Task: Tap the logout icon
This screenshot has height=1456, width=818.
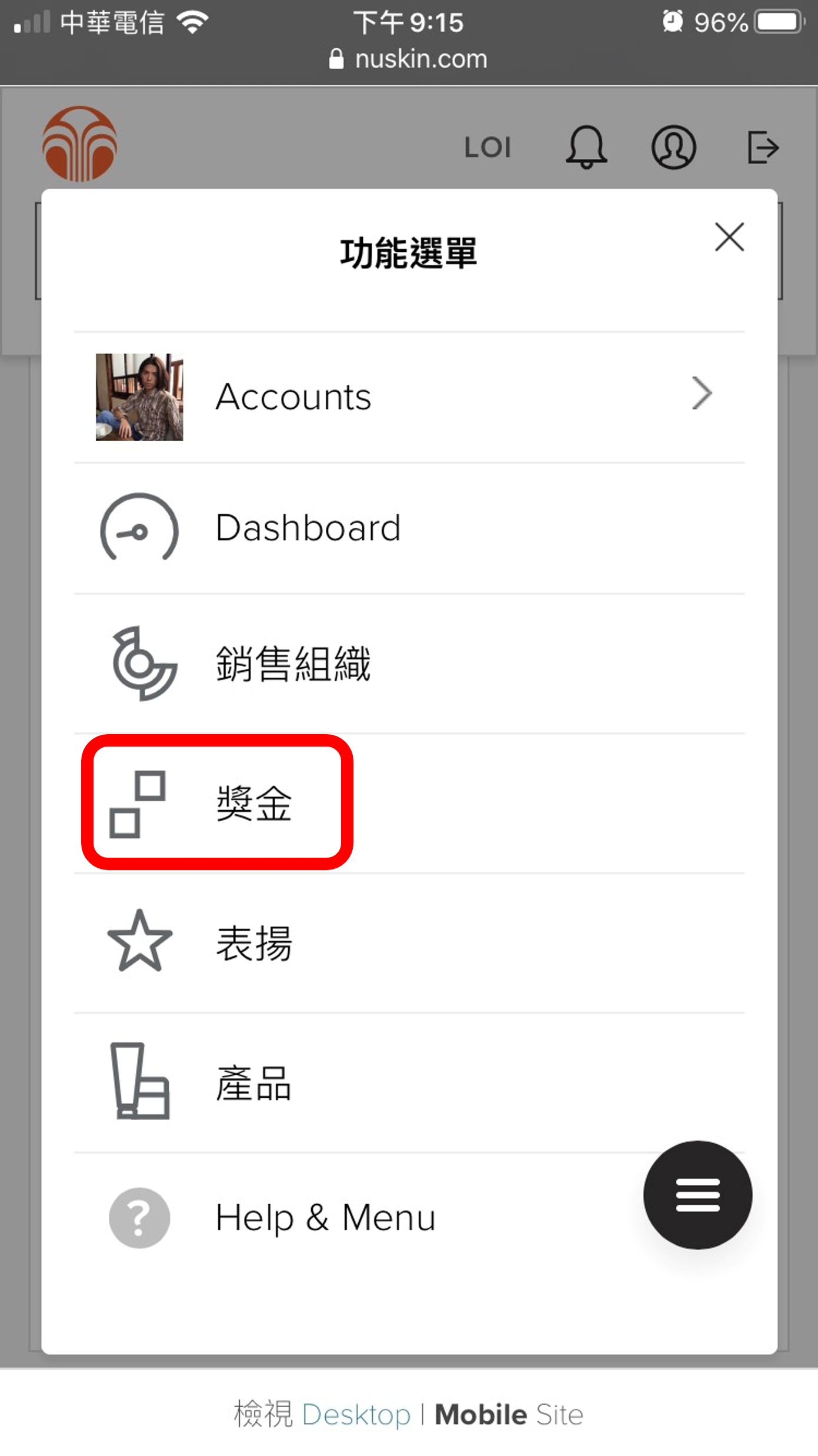Action: coord(763,147)
